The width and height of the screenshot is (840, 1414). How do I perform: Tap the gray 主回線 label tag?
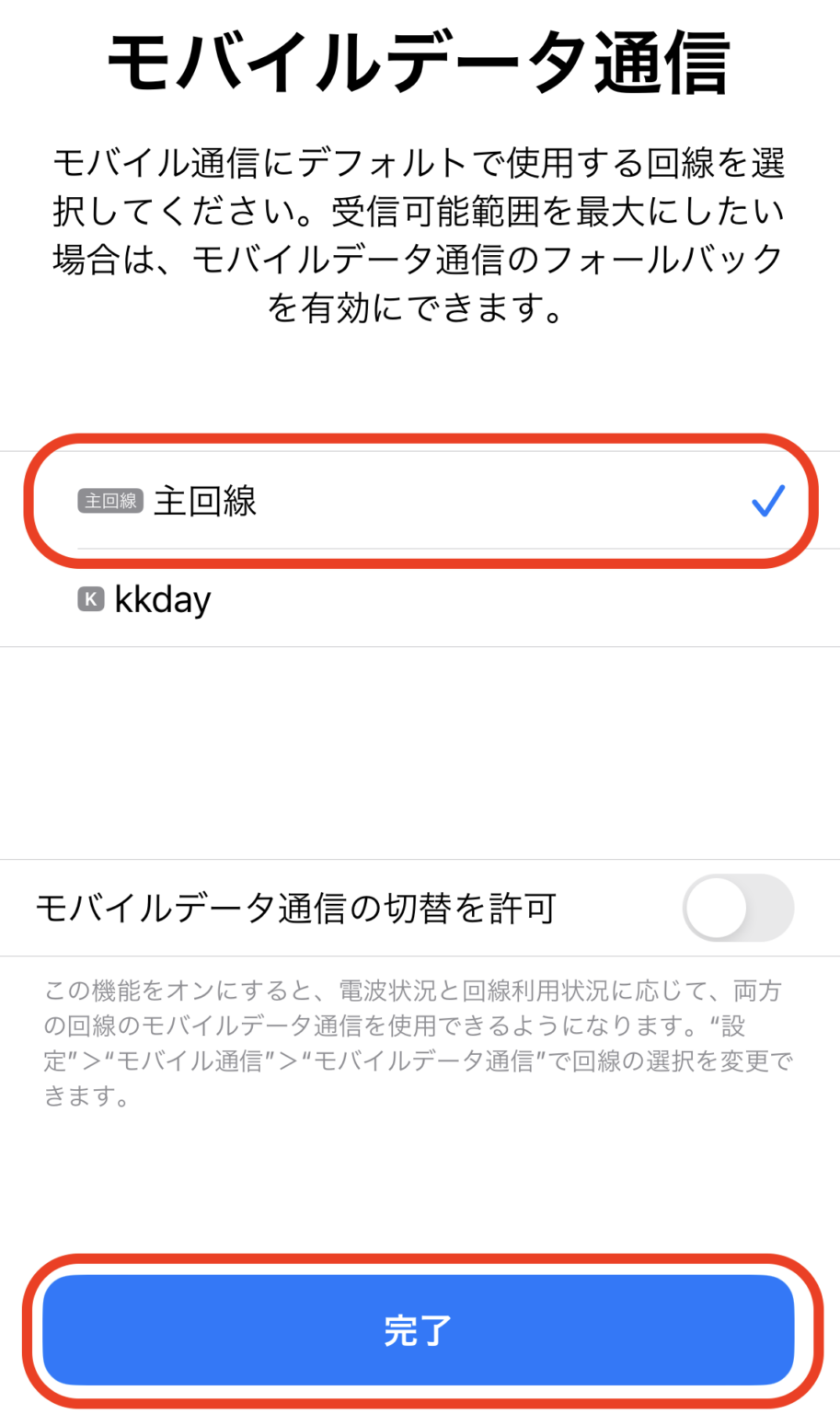(109, 502)
